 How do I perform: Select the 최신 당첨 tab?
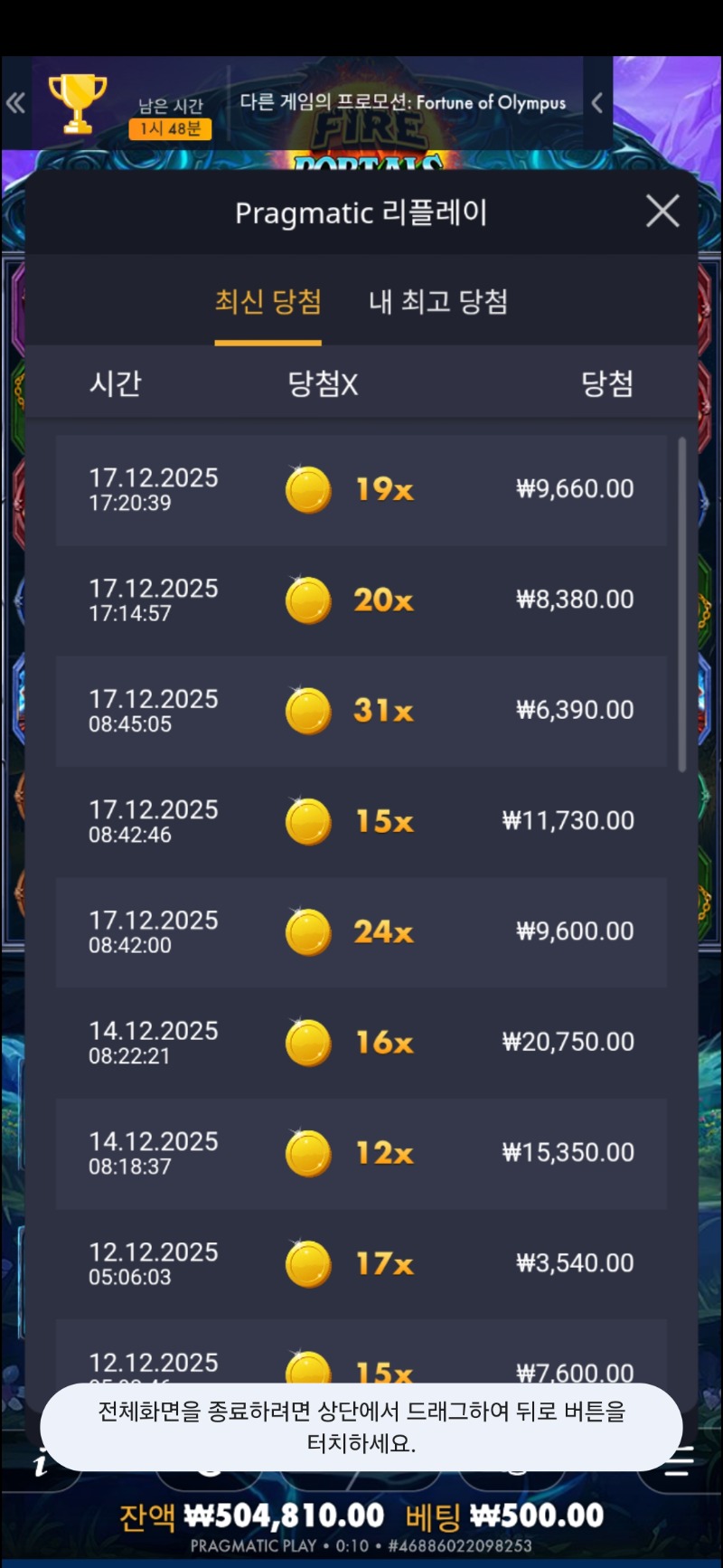pyautogui.click(x=268, y=302)
